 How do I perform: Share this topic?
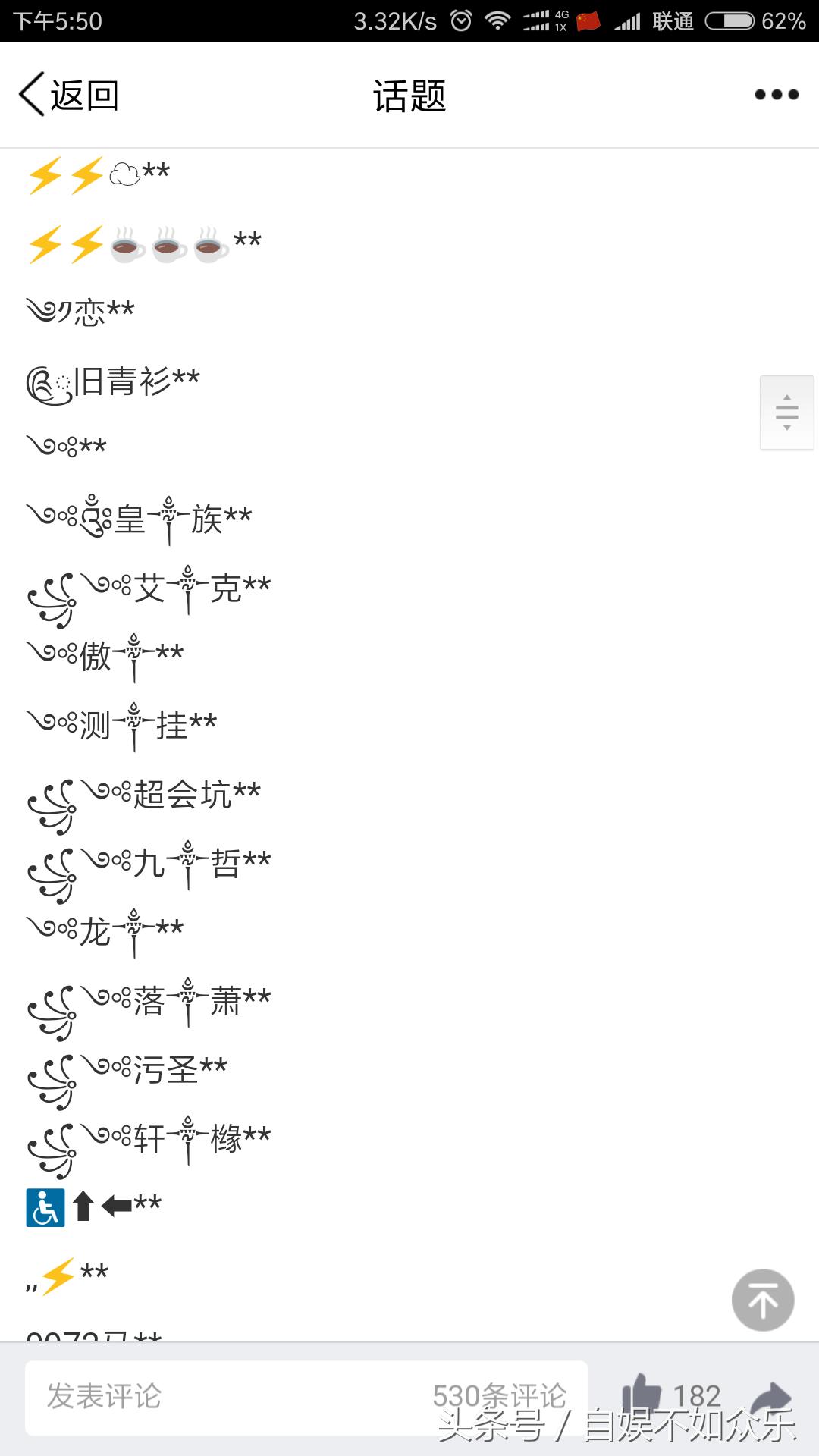tap(770, 1395)
